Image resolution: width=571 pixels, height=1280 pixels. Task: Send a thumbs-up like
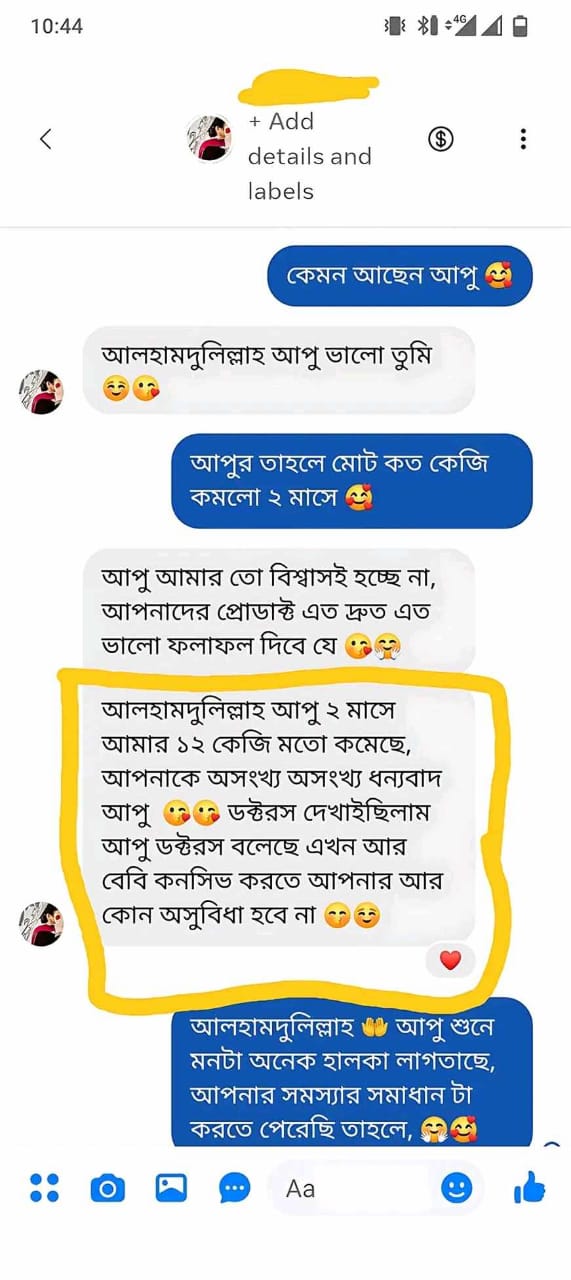tap(529, 1187)
